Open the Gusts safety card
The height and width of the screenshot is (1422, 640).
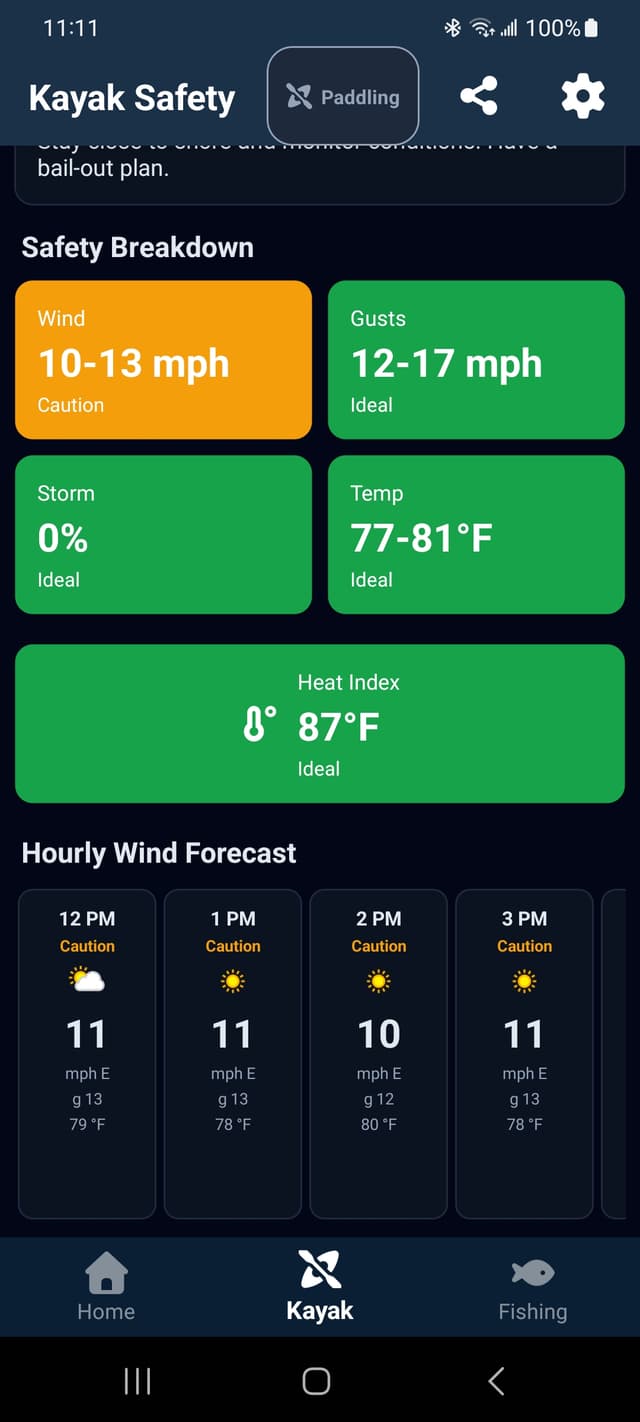(476, 360)
